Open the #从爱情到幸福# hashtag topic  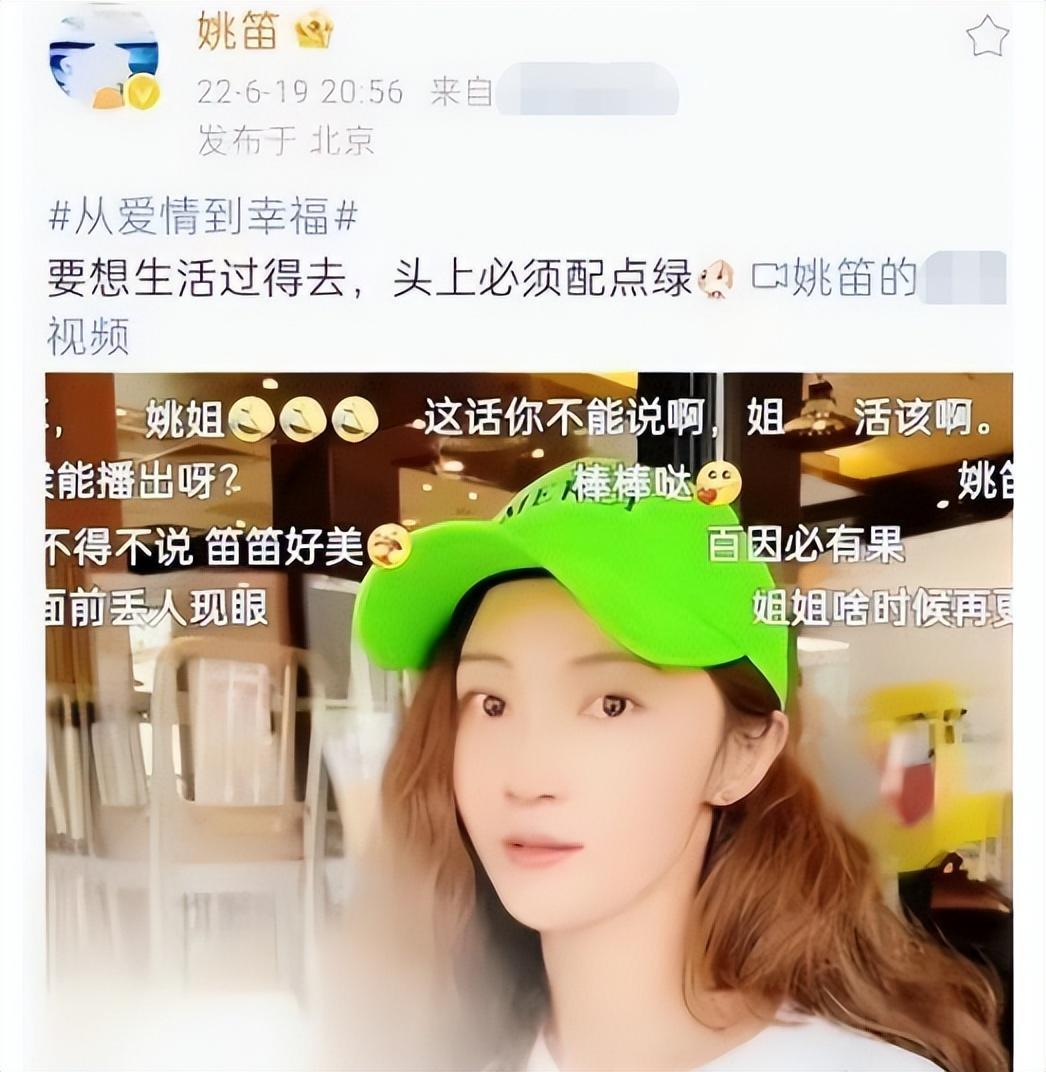202,216
